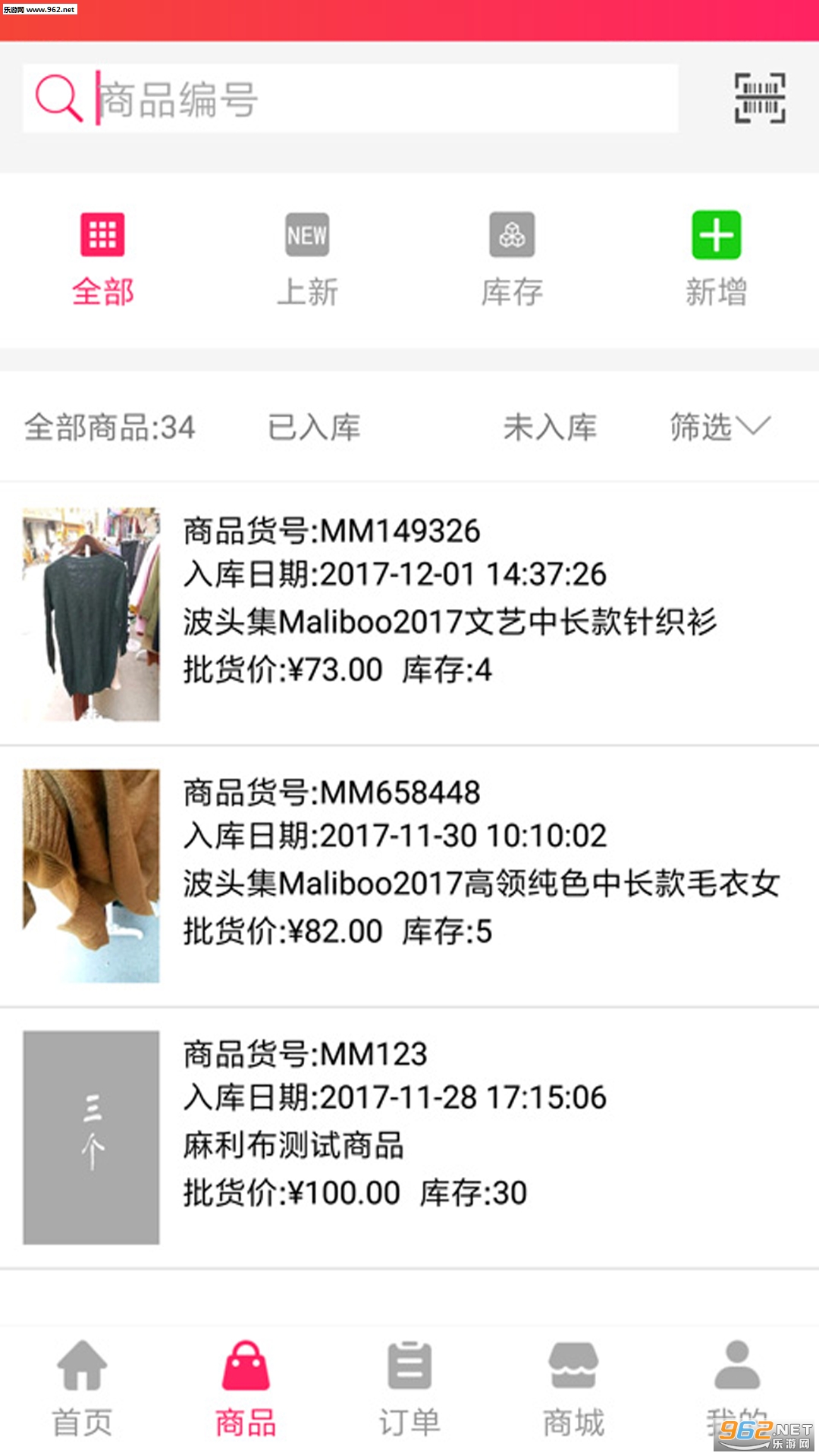Filter by 已入库 items
The width and height of the screenshot is (819, 1456).
(314, 427)
